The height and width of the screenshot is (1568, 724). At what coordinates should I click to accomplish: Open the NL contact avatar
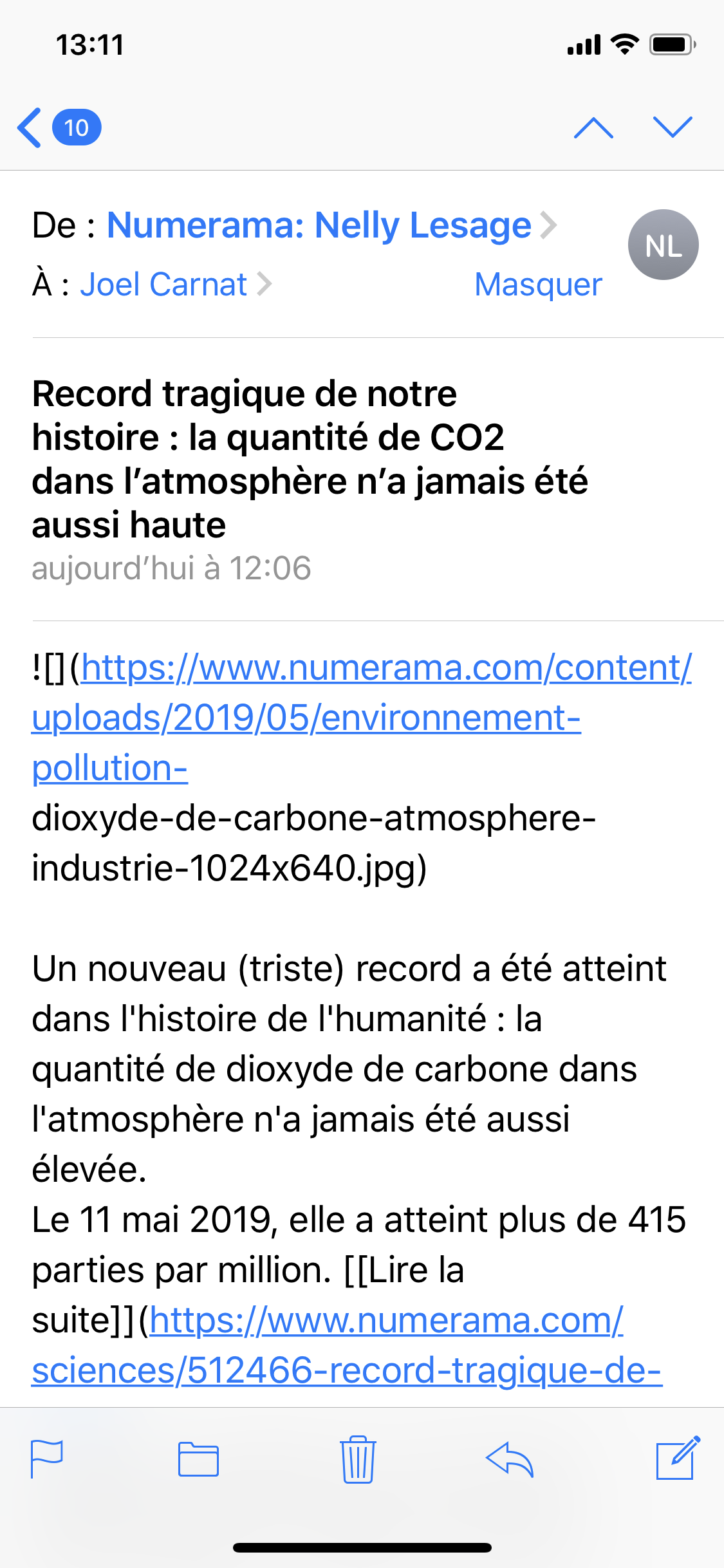(663, 245)
